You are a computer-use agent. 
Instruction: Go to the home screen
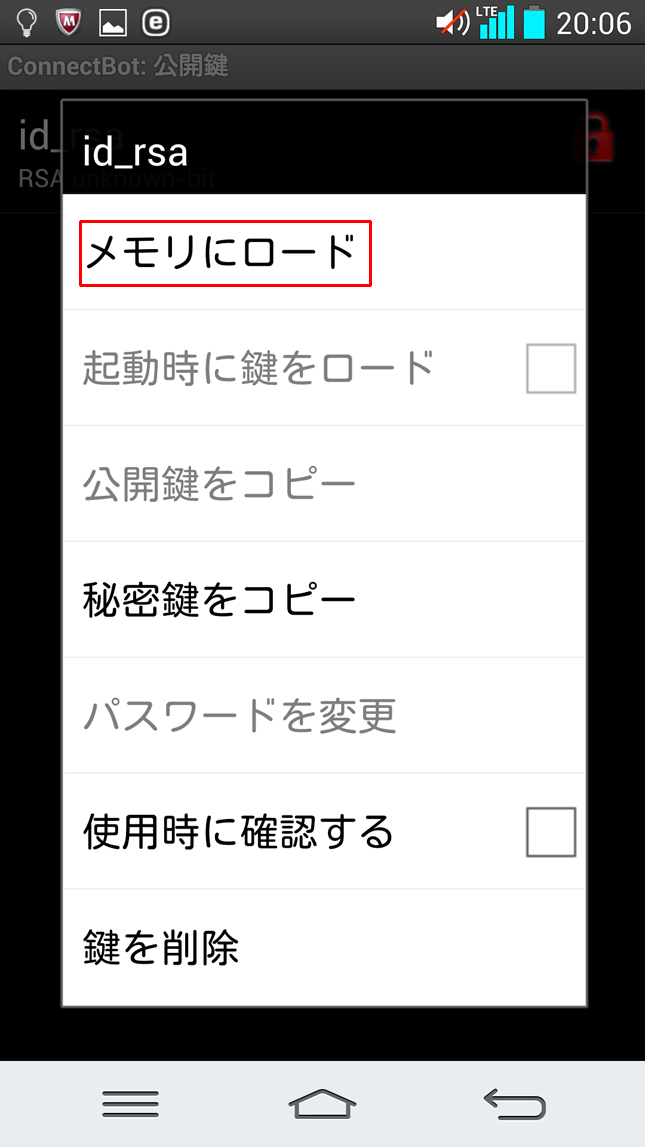[322, 1103]
